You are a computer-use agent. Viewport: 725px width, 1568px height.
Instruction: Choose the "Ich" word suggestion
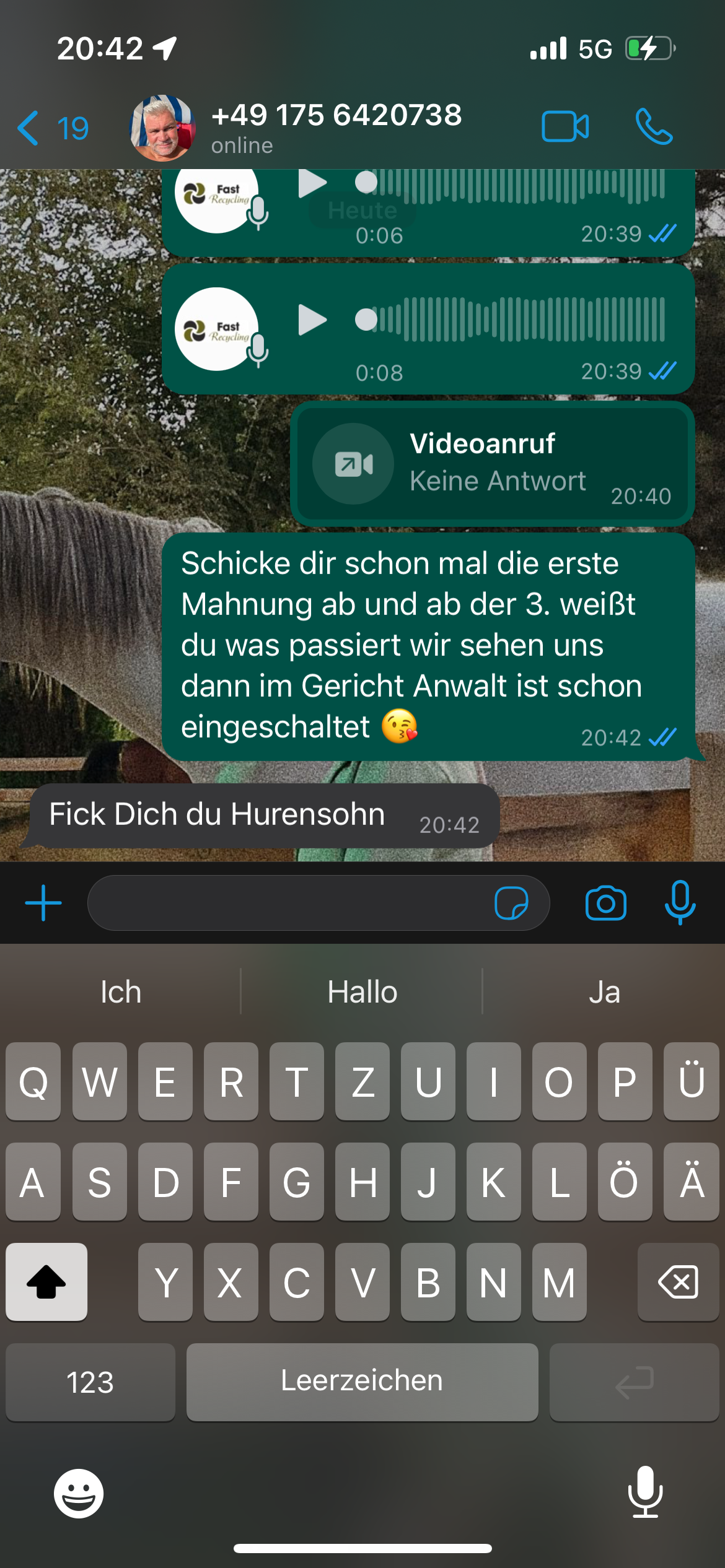[x=121, y=991]
